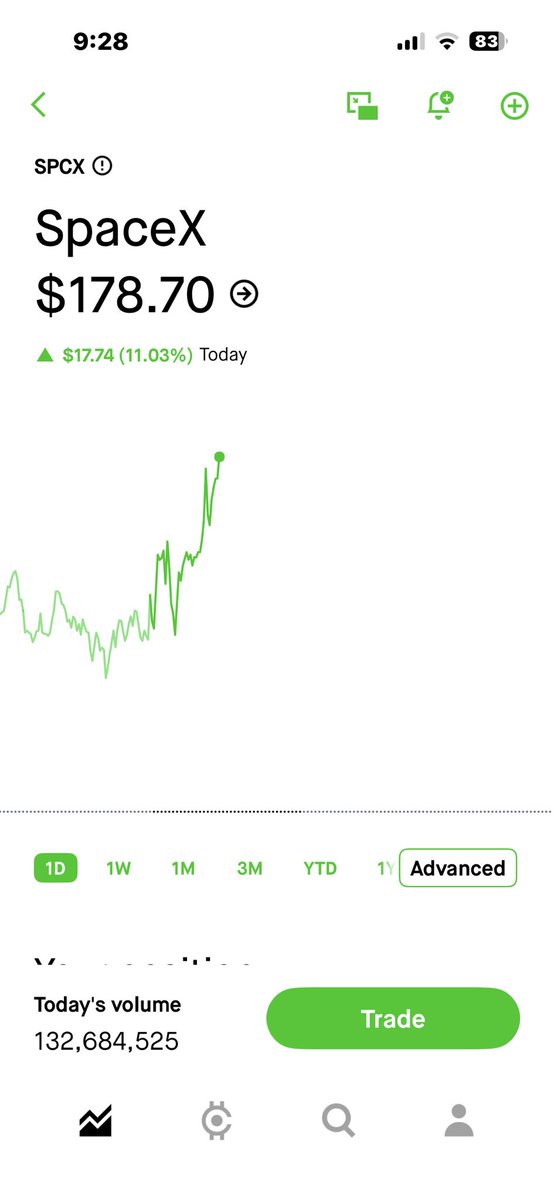
Task: Go to the account profile tab
Action: 459,1121
